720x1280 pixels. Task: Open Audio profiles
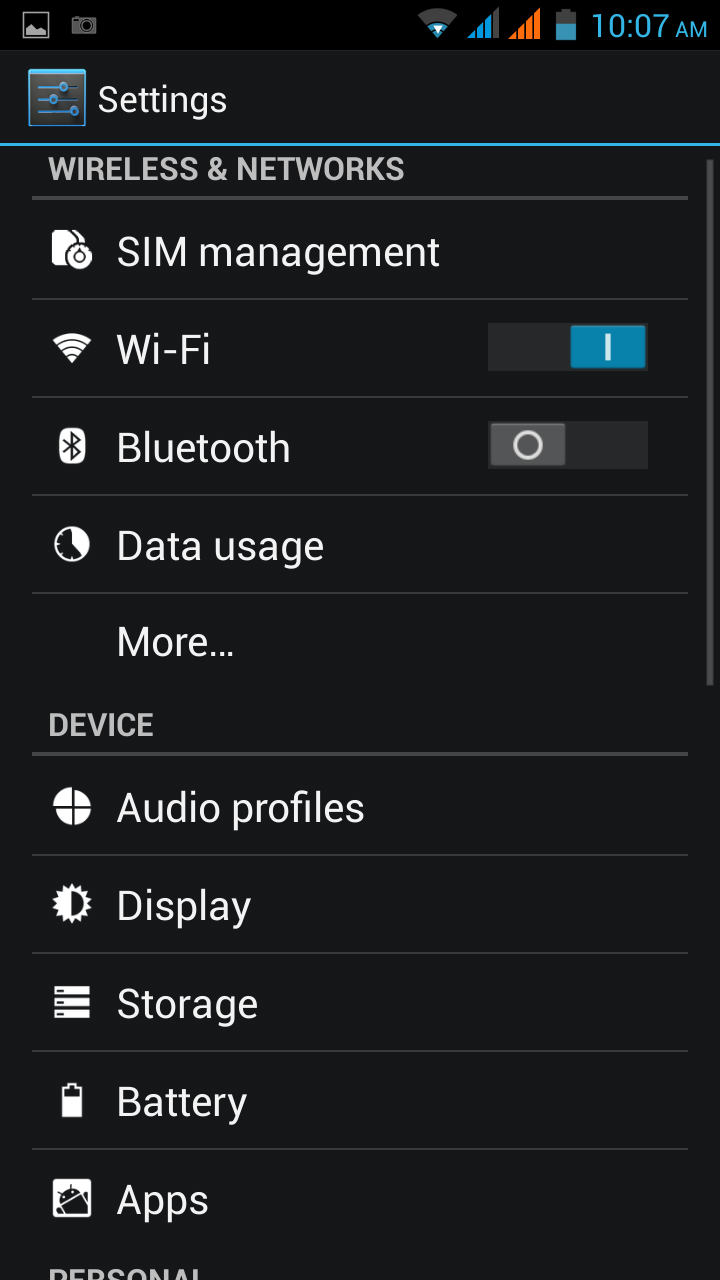[x=240, y=808]
